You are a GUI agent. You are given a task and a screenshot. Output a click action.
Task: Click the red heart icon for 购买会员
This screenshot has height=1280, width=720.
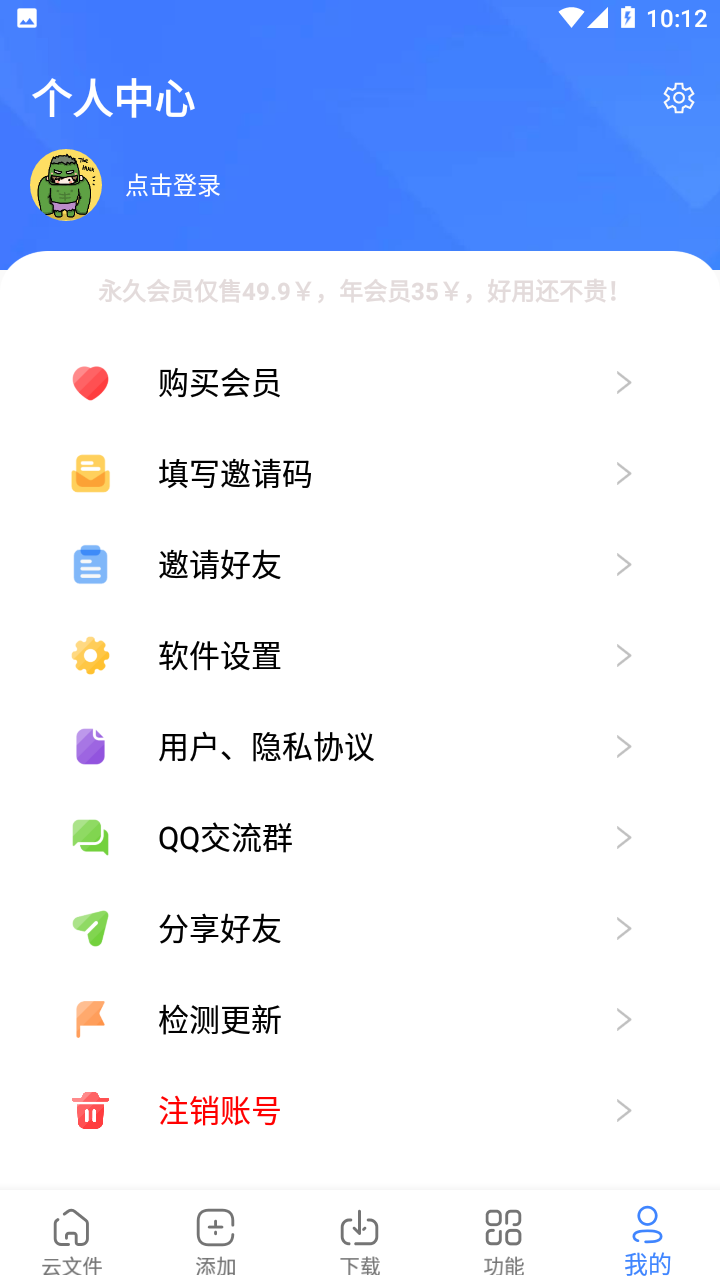click(x=90, y=382)
